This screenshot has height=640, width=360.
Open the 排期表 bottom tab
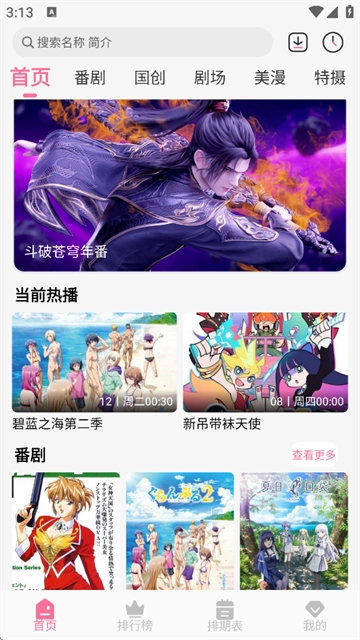pos(225,616)
